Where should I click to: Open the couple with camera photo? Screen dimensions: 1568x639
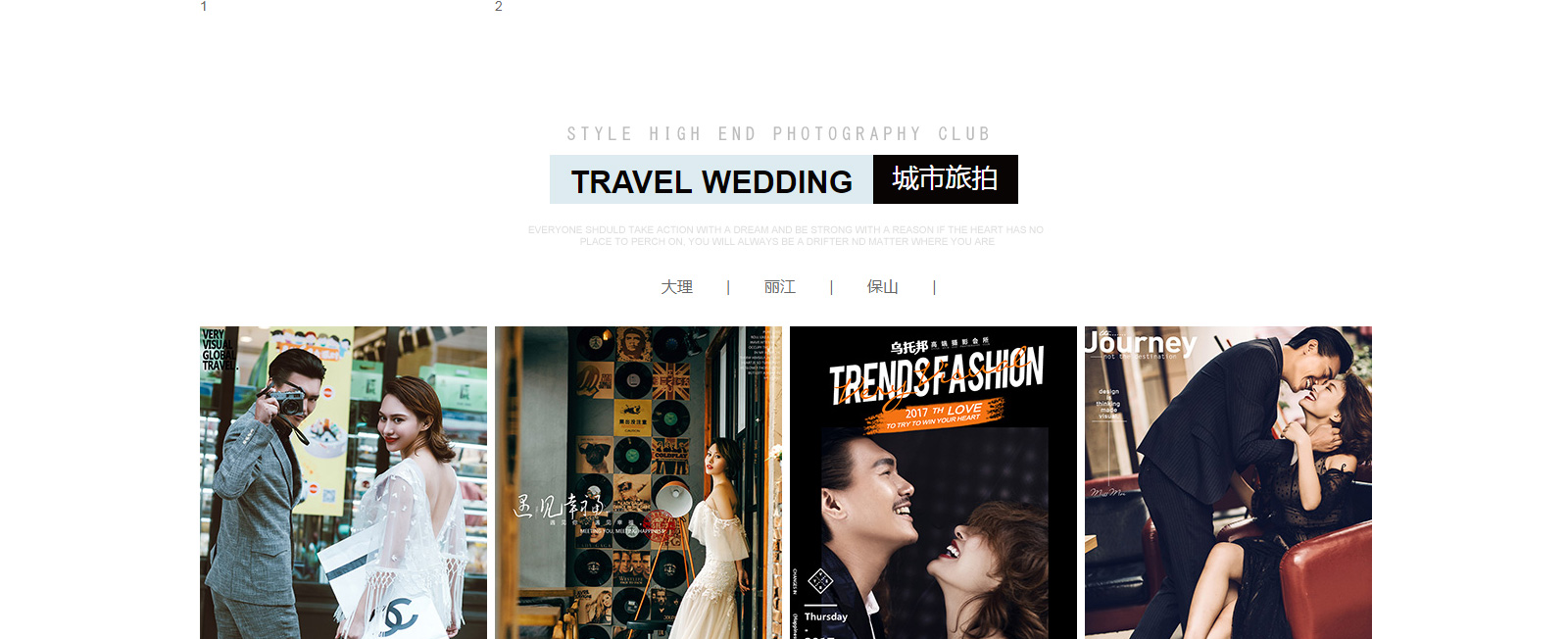tap(343, 482)
